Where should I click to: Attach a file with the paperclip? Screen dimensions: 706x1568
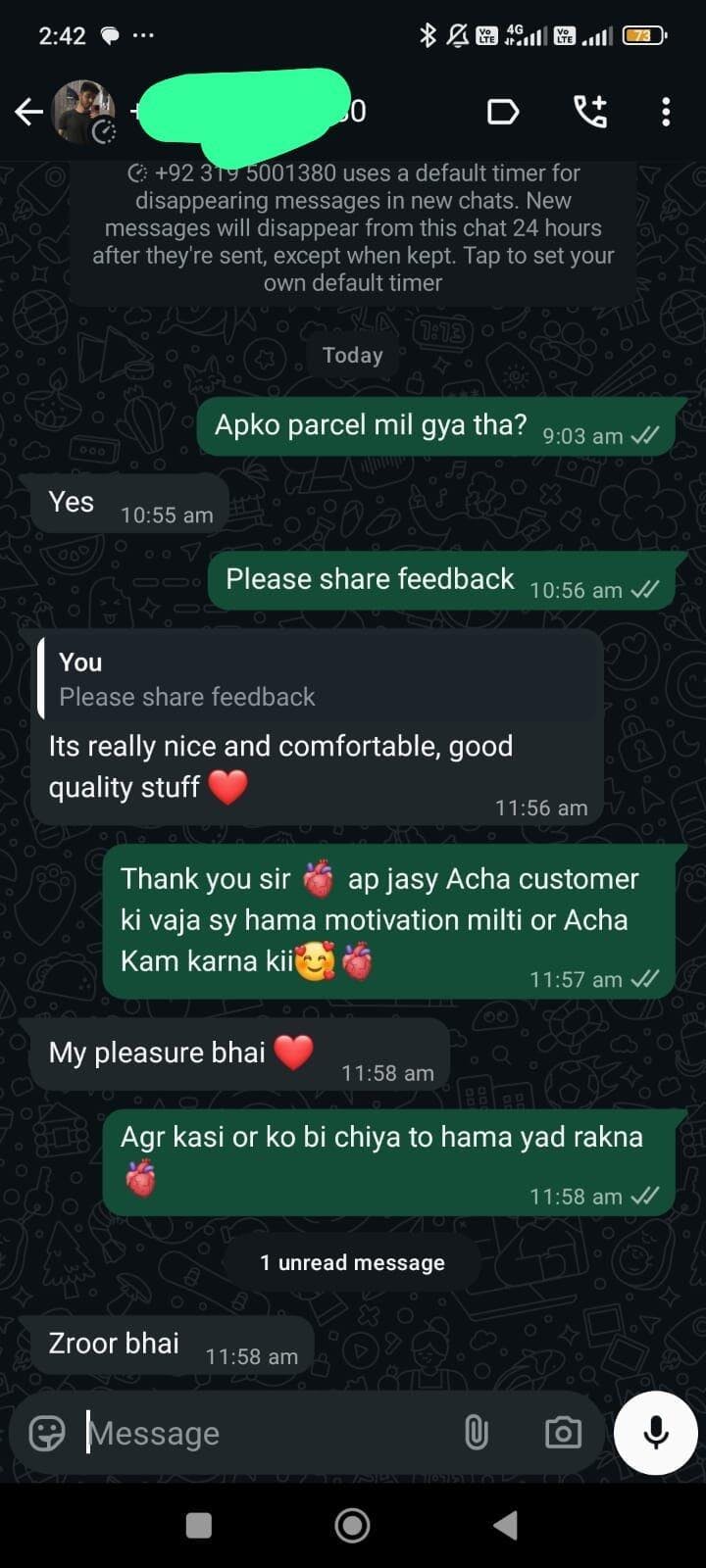click(x=476, y=1433)
